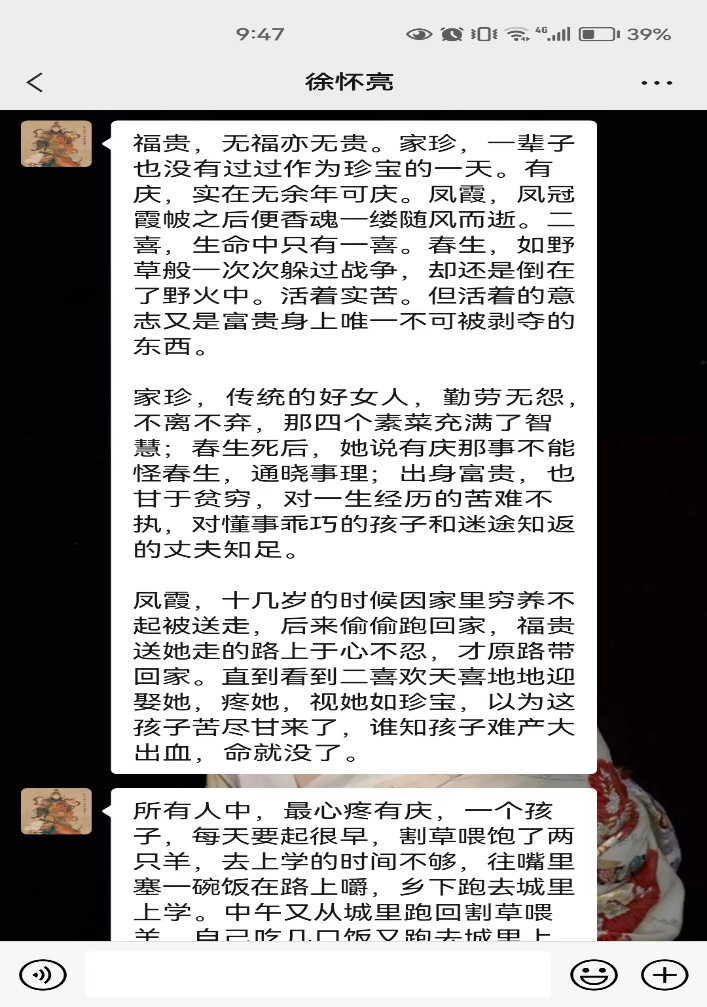707x1007 pixels.
Task: Open the chat info overflow menu
Action: (x=656, y=82)
